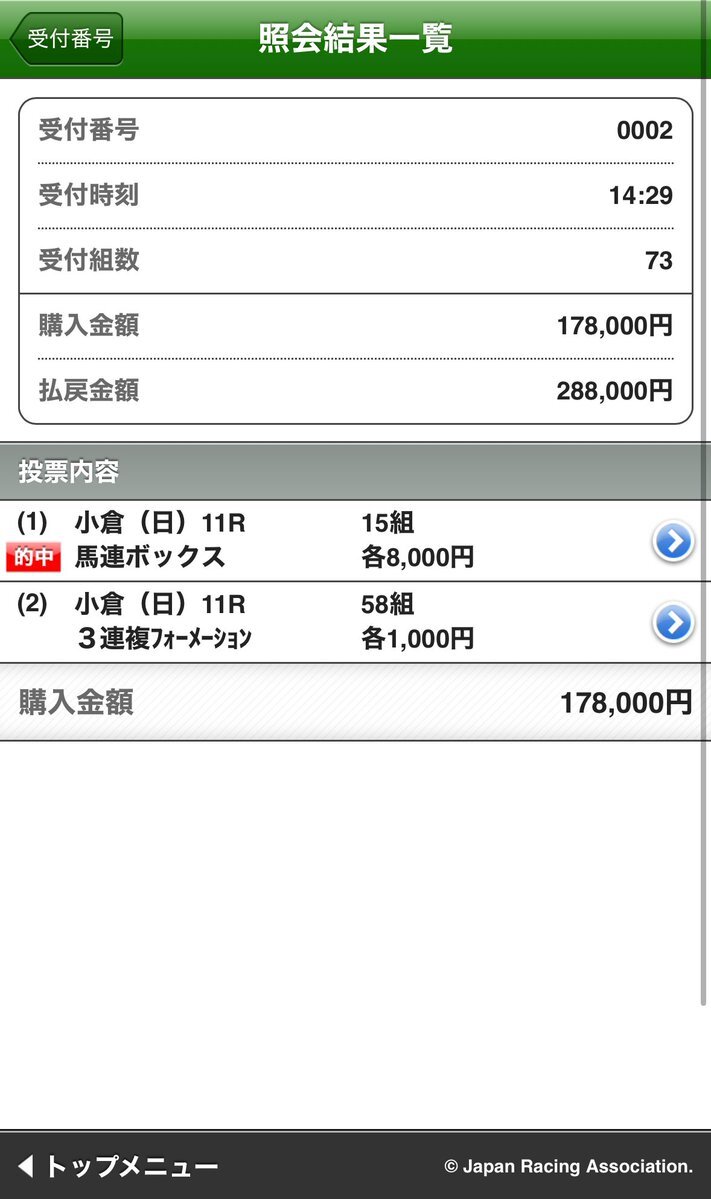
Task: Open details of 3連複フォーメーション bet
Action: [x=673, y=623]
